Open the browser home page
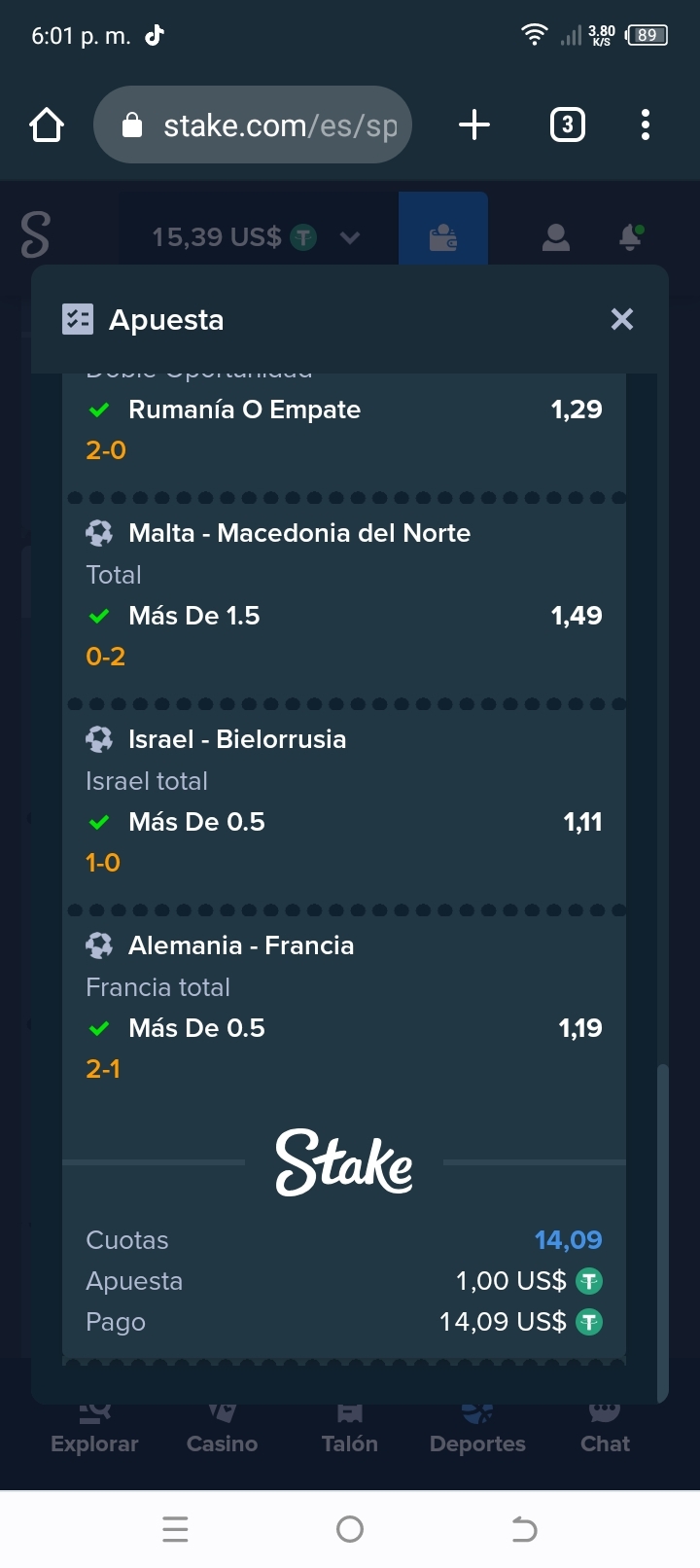This screenshot has height=1568, width=700. [47, 125]
